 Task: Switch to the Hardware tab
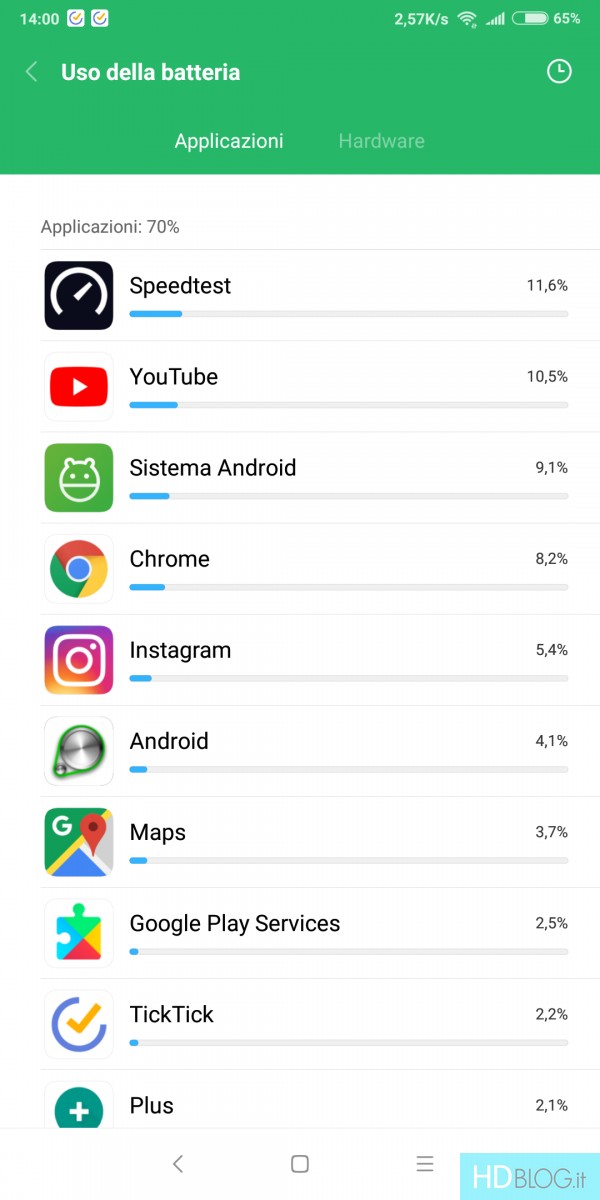tap(381, 141)
